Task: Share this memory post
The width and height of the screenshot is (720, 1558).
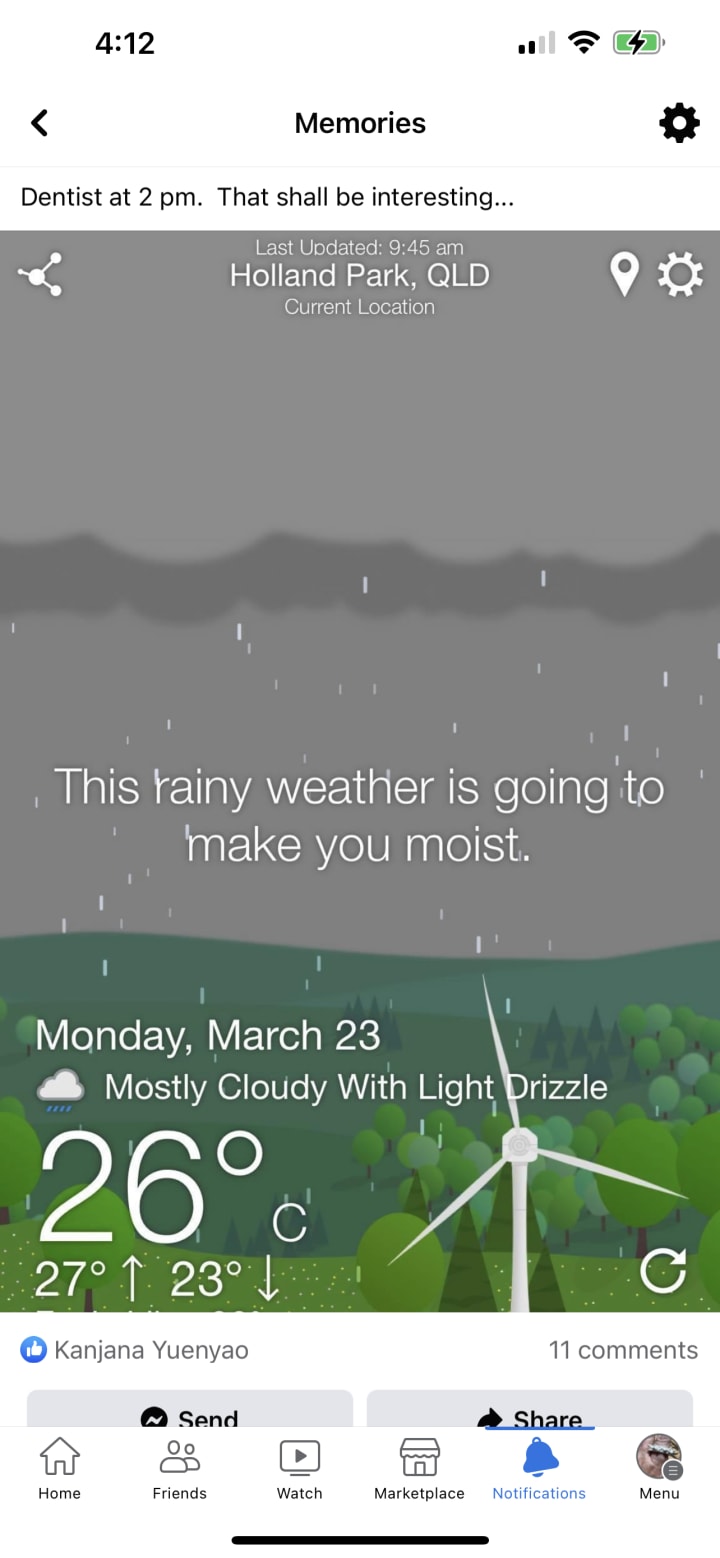Action: coord(530,1411)
